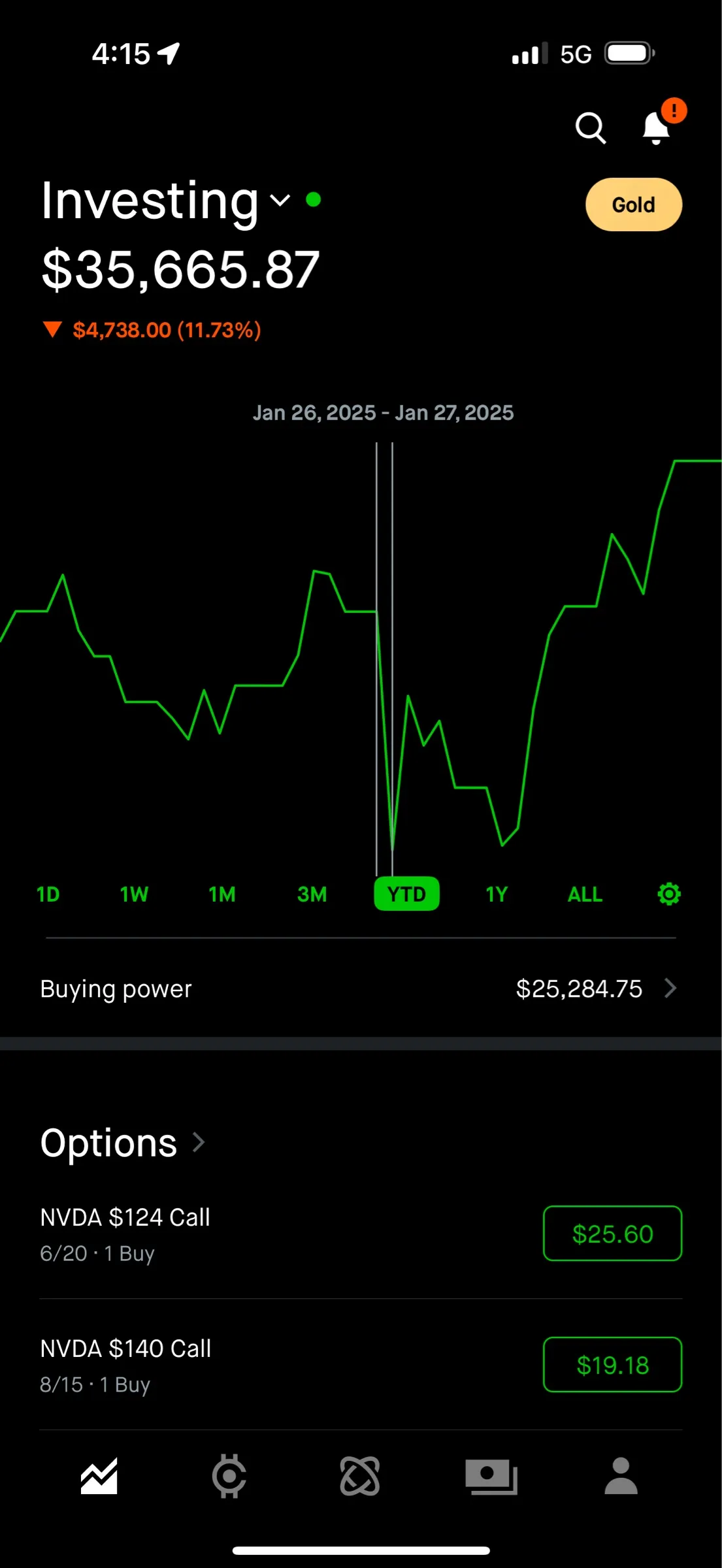Open the account profile tab
Image resolution: width=722 pixels, height=1568 pixels.
(621, 1477)
